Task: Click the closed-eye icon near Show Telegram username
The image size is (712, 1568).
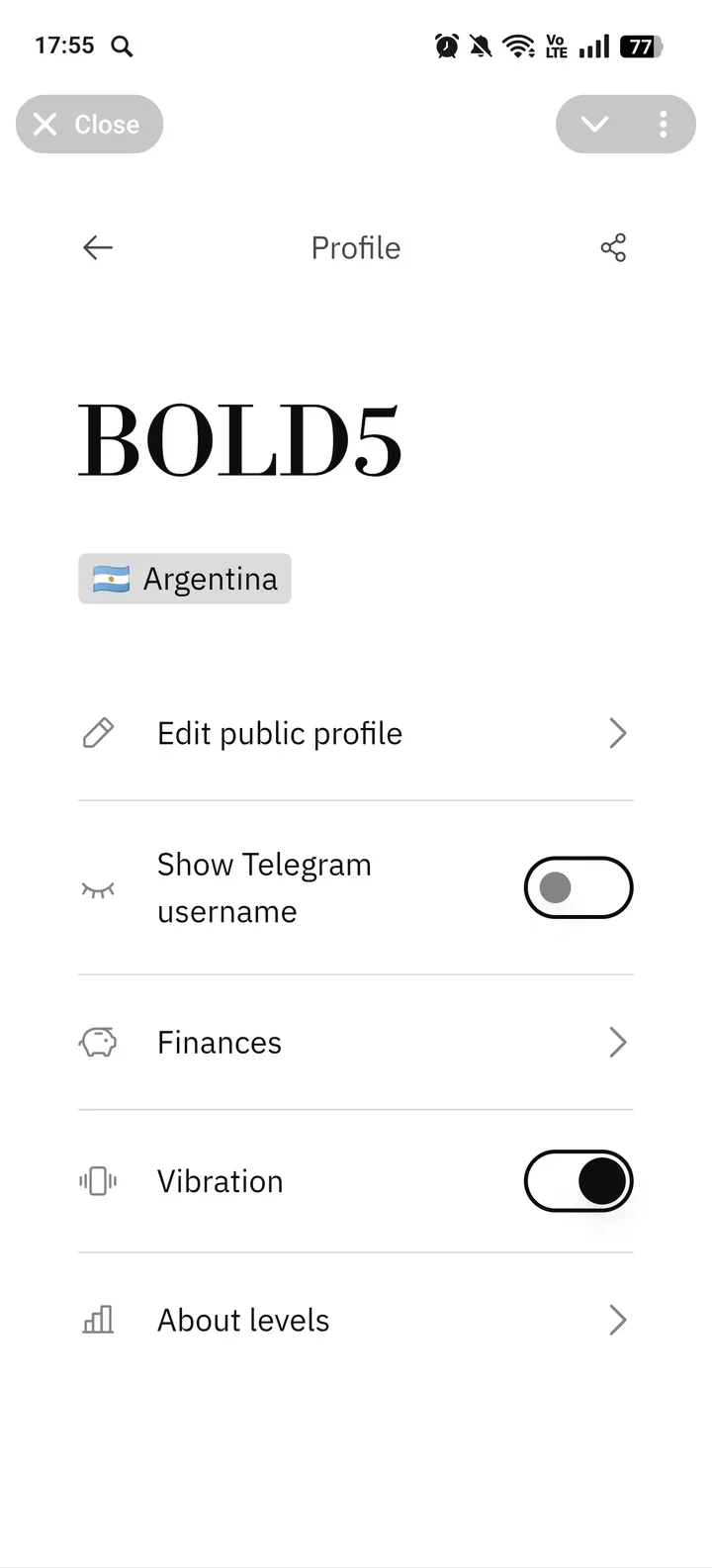Action: click(x=97, y=887)
